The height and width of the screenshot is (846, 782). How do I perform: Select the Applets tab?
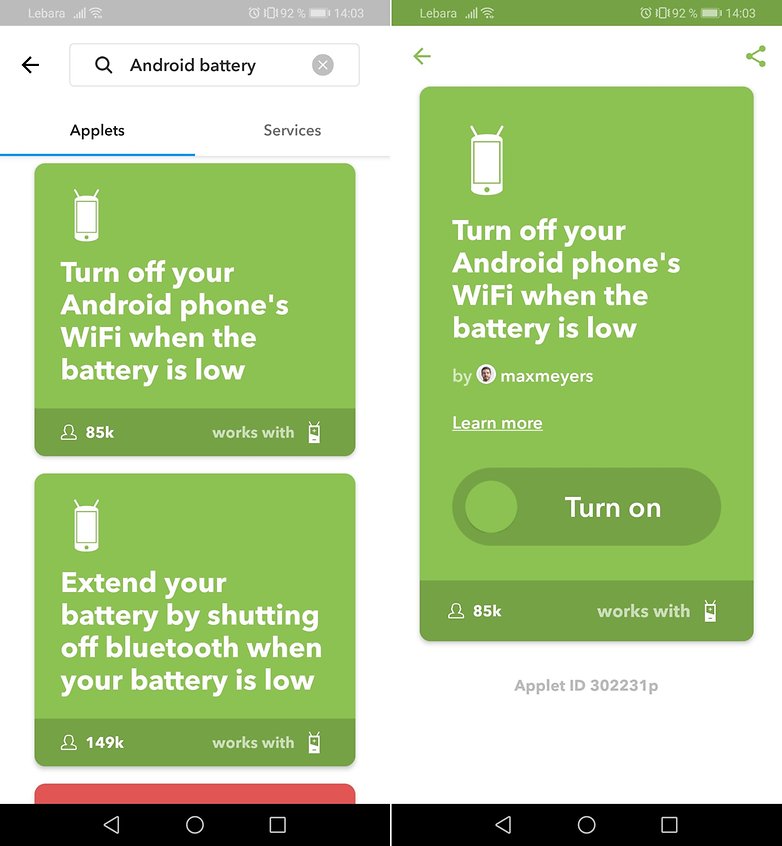coord(97,130)
